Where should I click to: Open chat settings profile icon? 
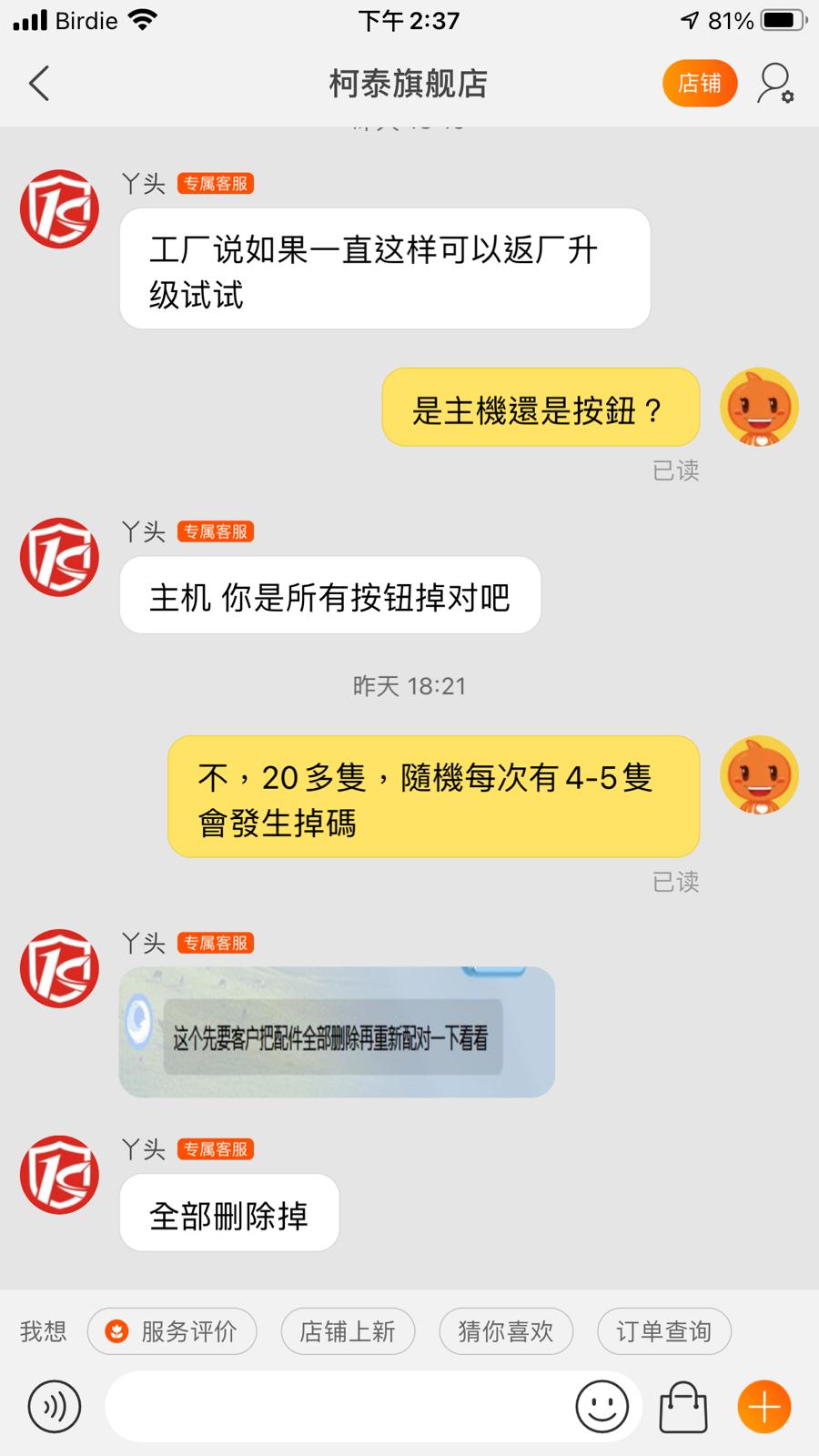775,84
